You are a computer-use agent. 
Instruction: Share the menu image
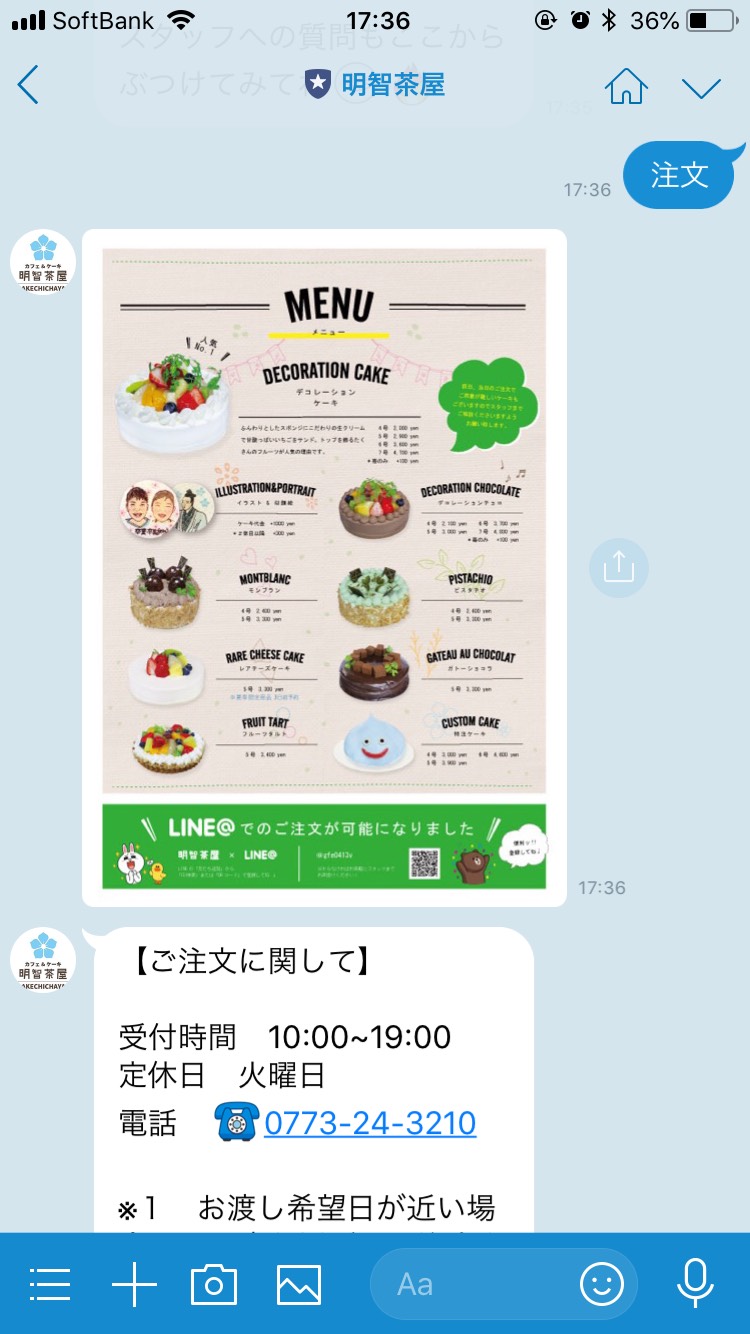point(619,568)
